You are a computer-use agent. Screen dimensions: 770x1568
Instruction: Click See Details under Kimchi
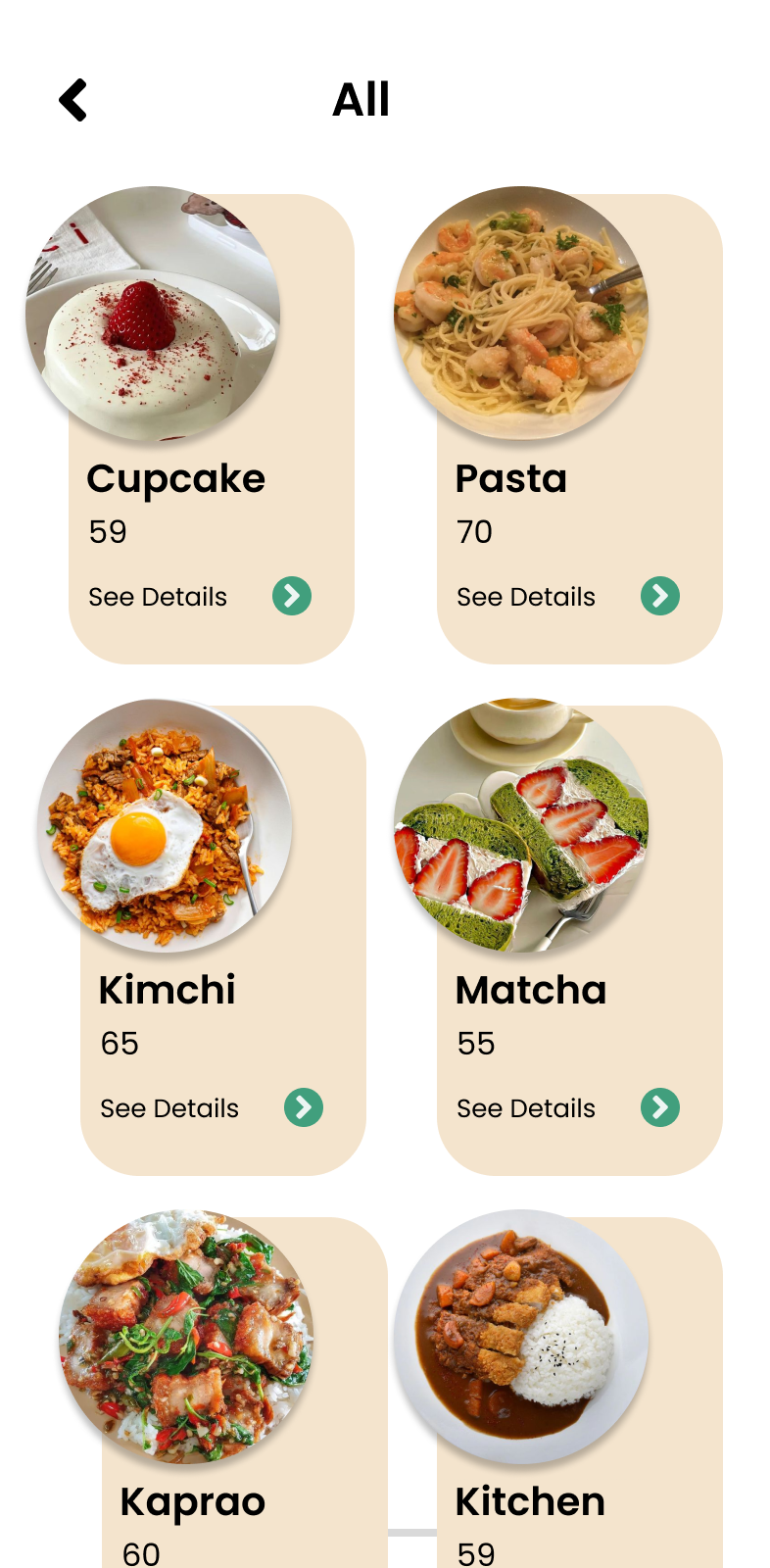pos(168,1107)
